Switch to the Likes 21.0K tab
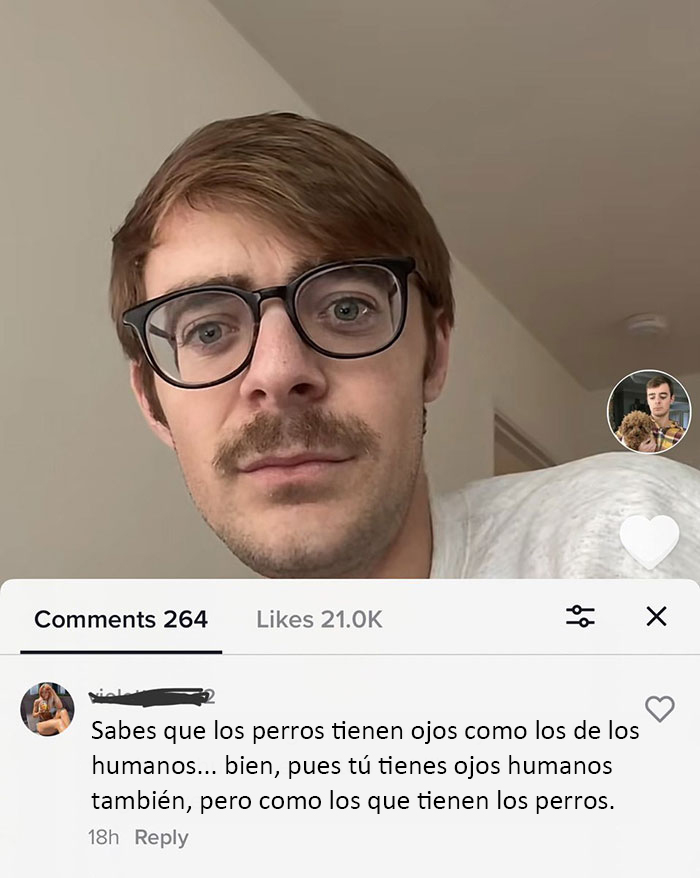The image size is (700, 878). [x=319, y=619]
